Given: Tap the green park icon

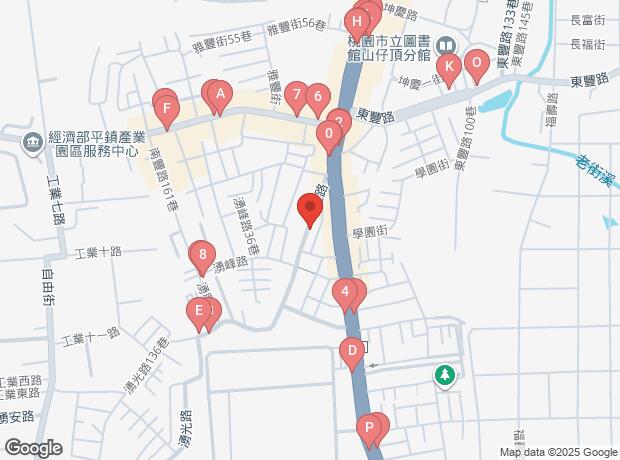Looking at the screenshot, I should click(x=443, y=375).
